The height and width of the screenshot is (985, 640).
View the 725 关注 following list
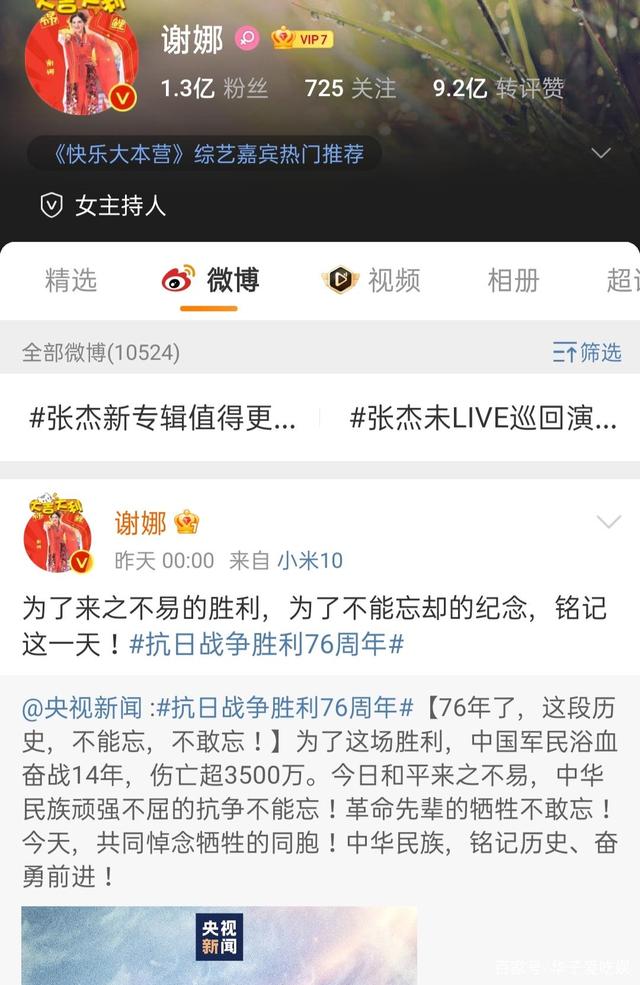349,88
